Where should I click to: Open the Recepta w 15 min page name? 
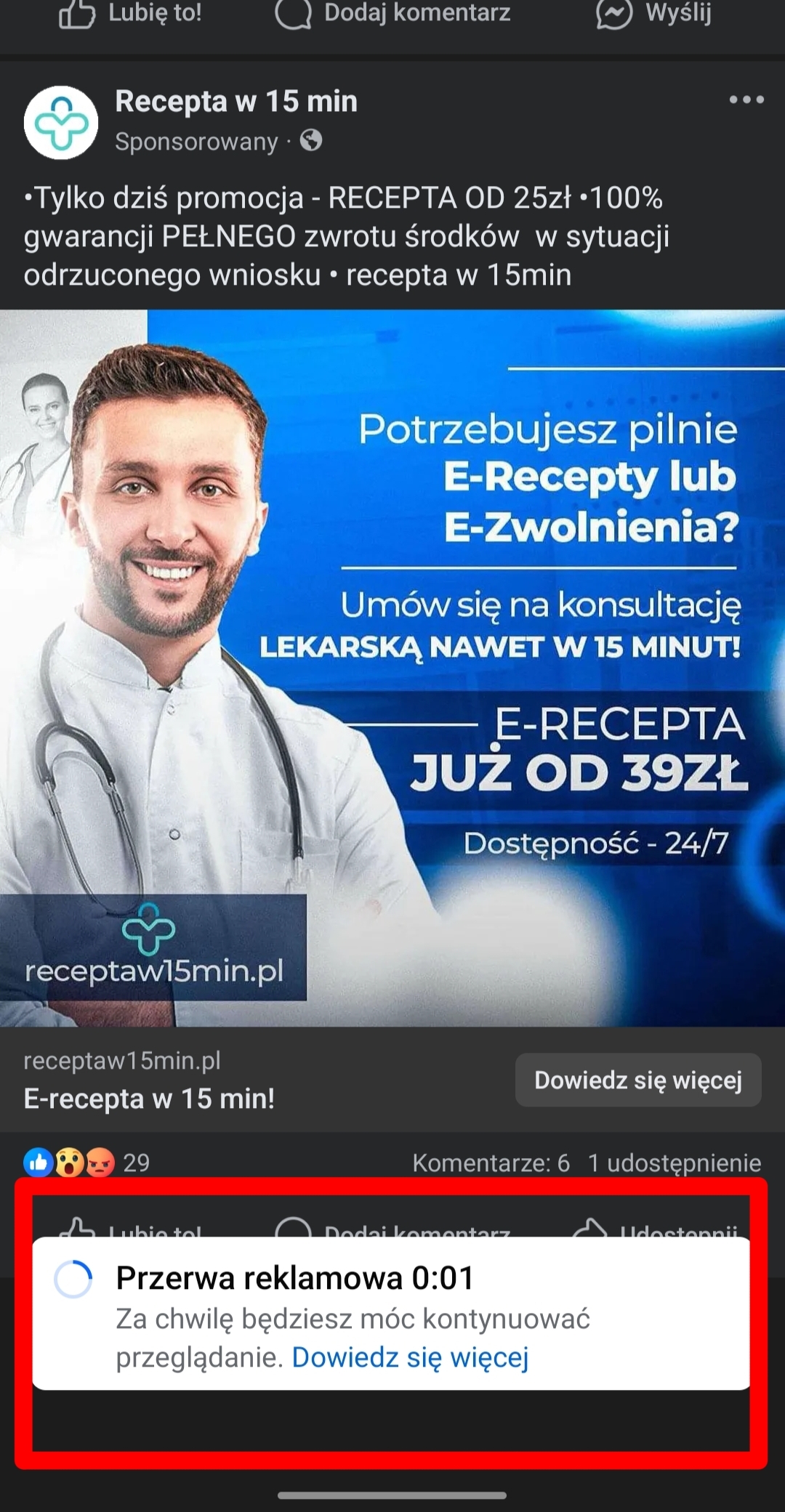click(x=236, y=101)
